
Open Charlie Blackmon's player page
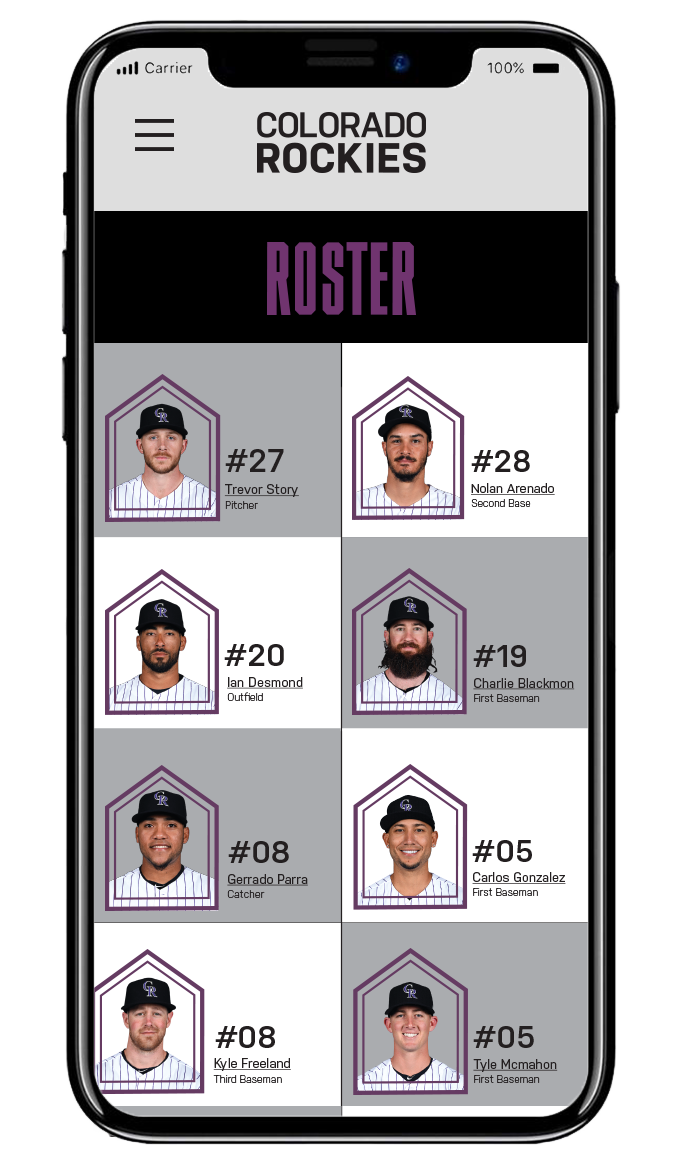pos(523,684)
